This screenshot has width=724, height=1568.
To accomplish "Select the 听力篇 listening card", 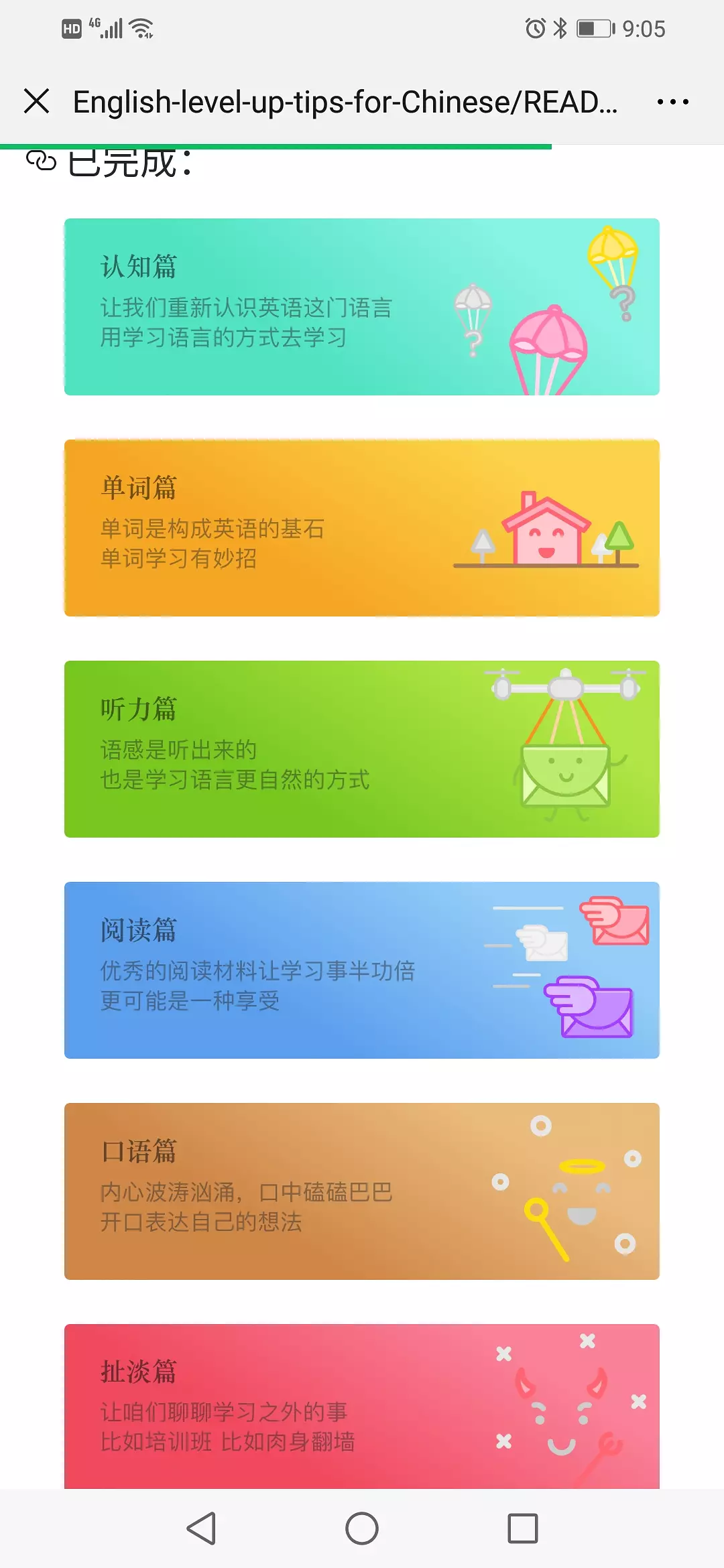I will (362, 749).
